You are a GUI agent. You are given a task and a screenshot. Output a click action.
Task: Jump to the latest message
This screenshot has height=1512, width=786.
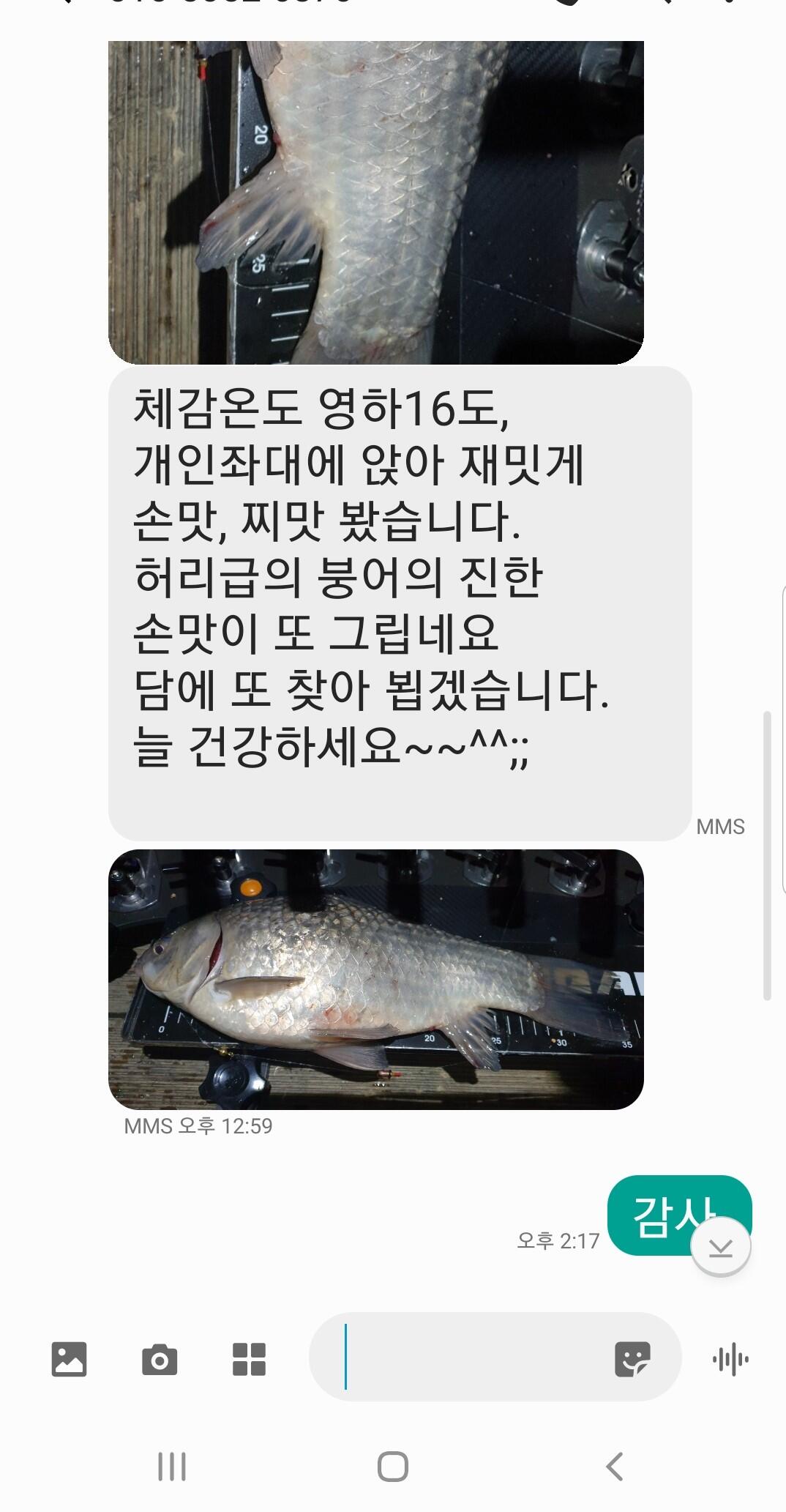click(721, 1247)
